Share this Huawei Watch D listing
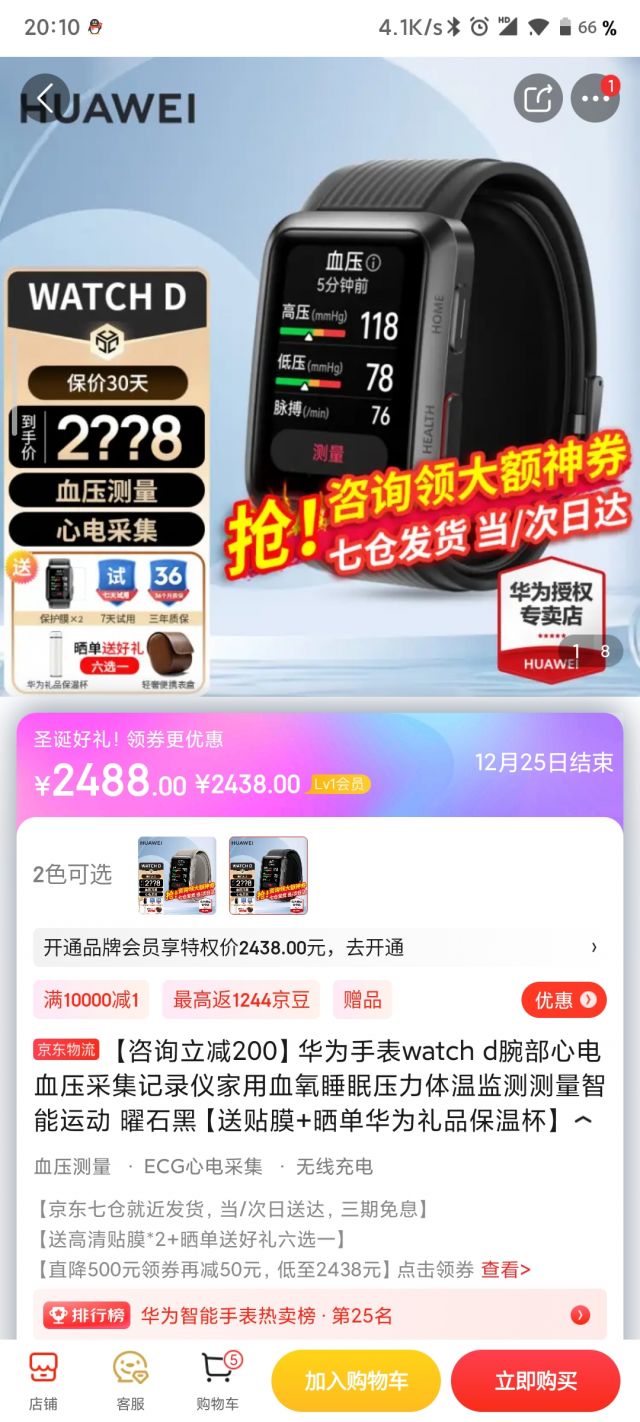Image resolution: width=640 pixels, height=1422 pixels. click(538, 98)
